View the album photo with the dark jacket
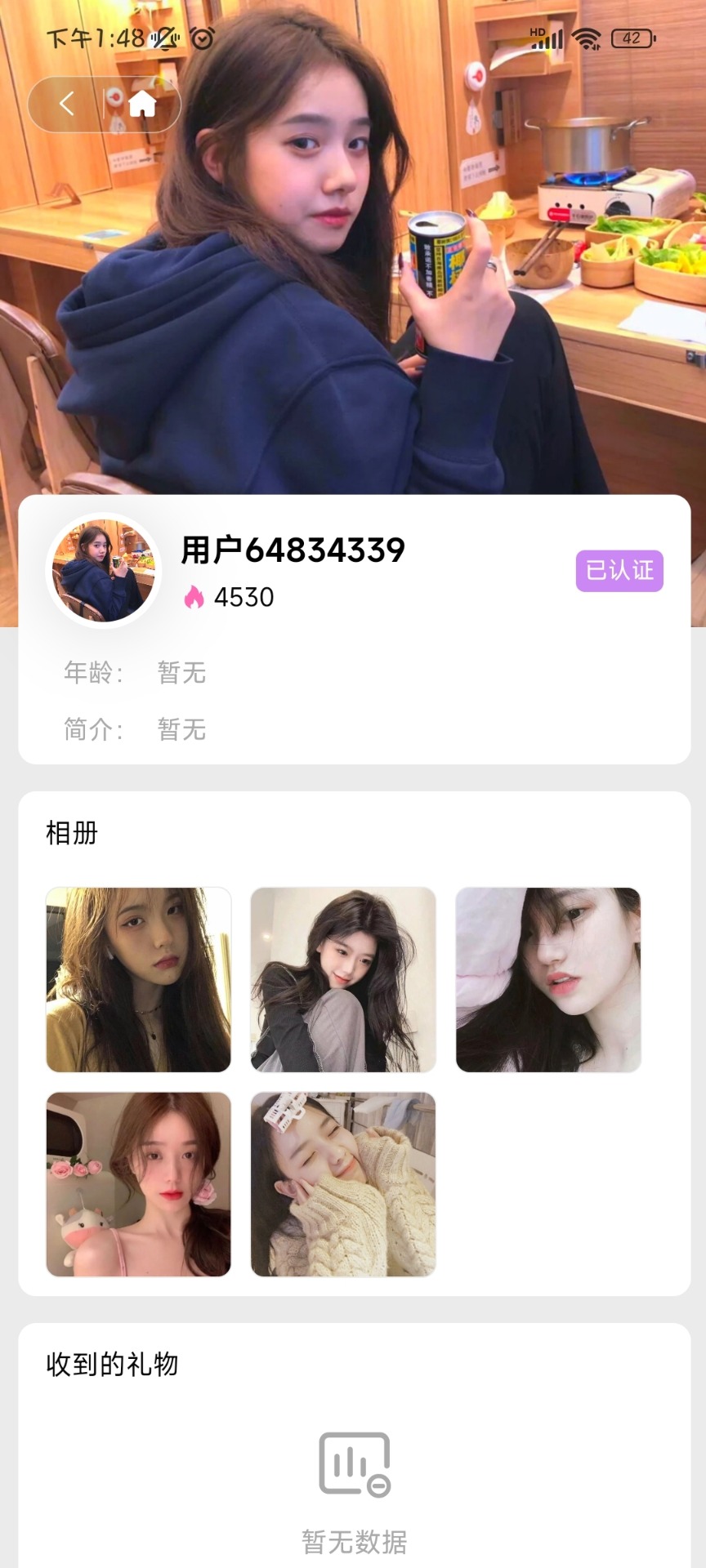The image size is (706, 1568). pos(343,979)
